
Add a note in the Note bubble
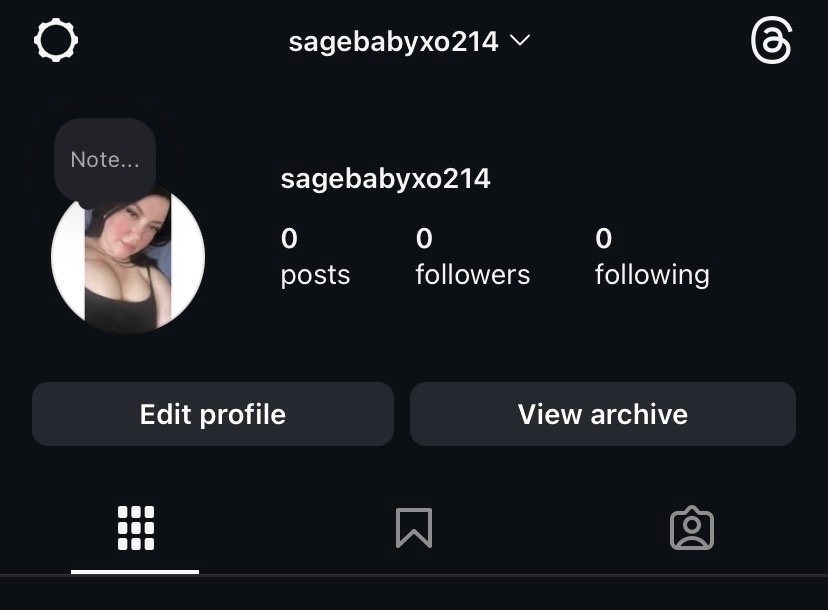click(105, 160)
